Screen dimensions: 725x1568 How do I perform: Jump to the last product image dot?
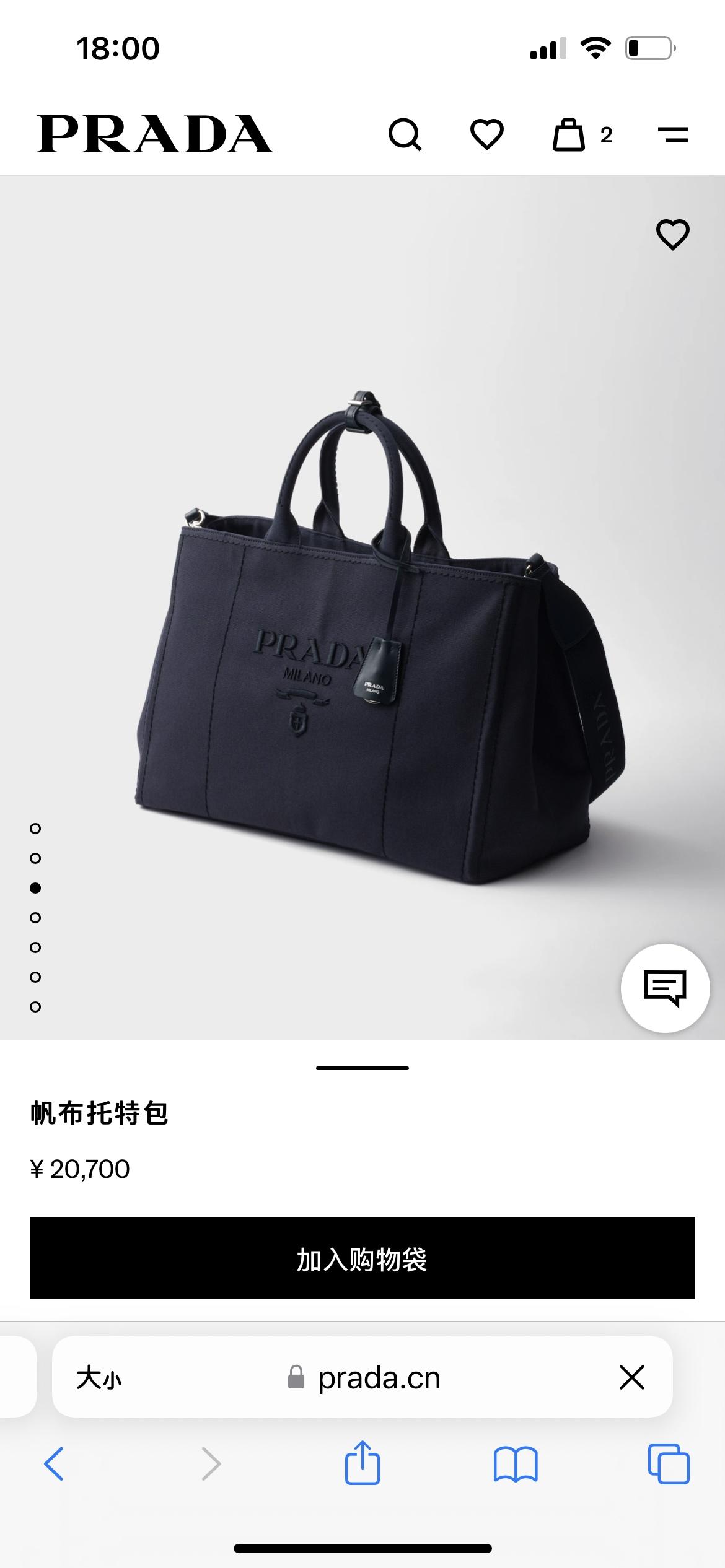point(35,1007)
